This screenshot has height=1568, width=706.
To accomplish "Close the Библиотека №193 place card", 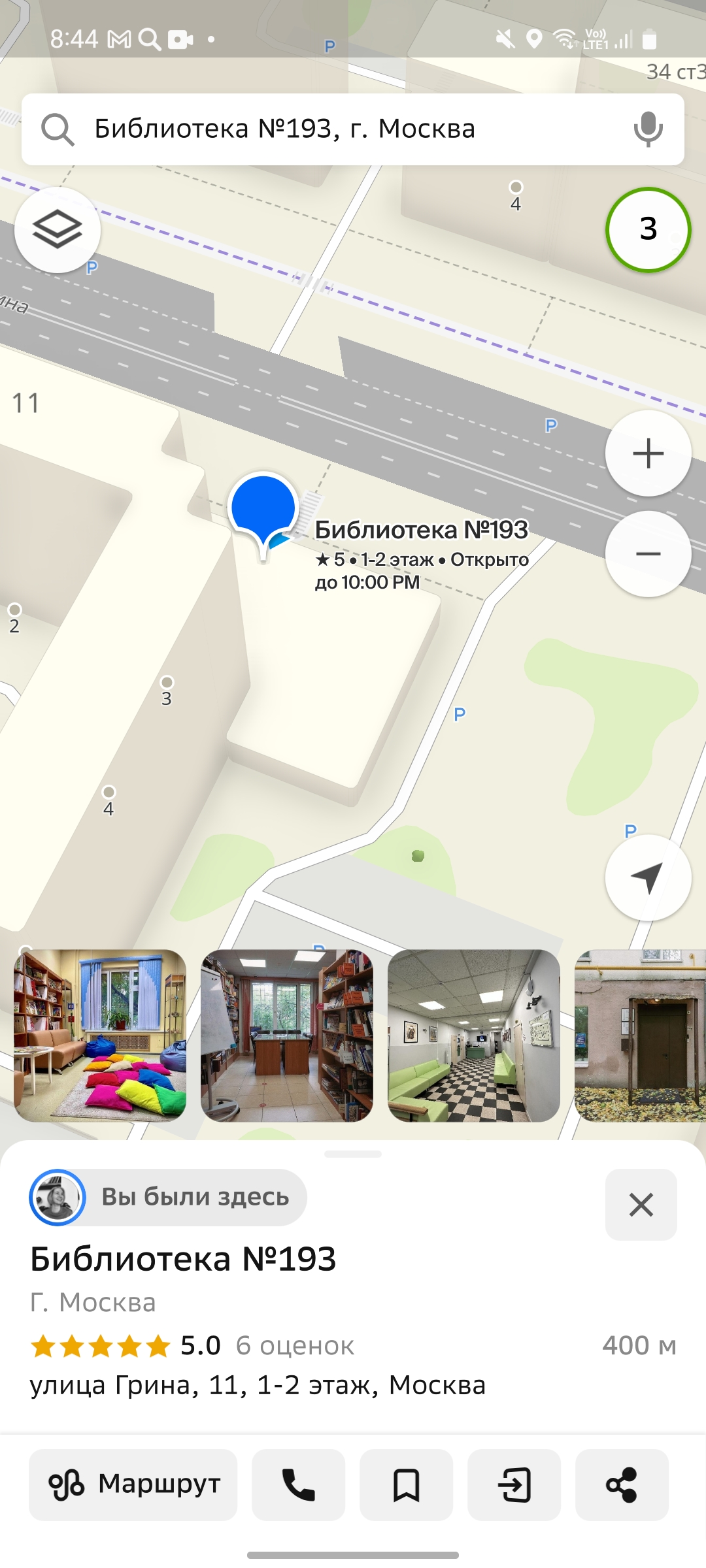I will (x=641, y=1204).
